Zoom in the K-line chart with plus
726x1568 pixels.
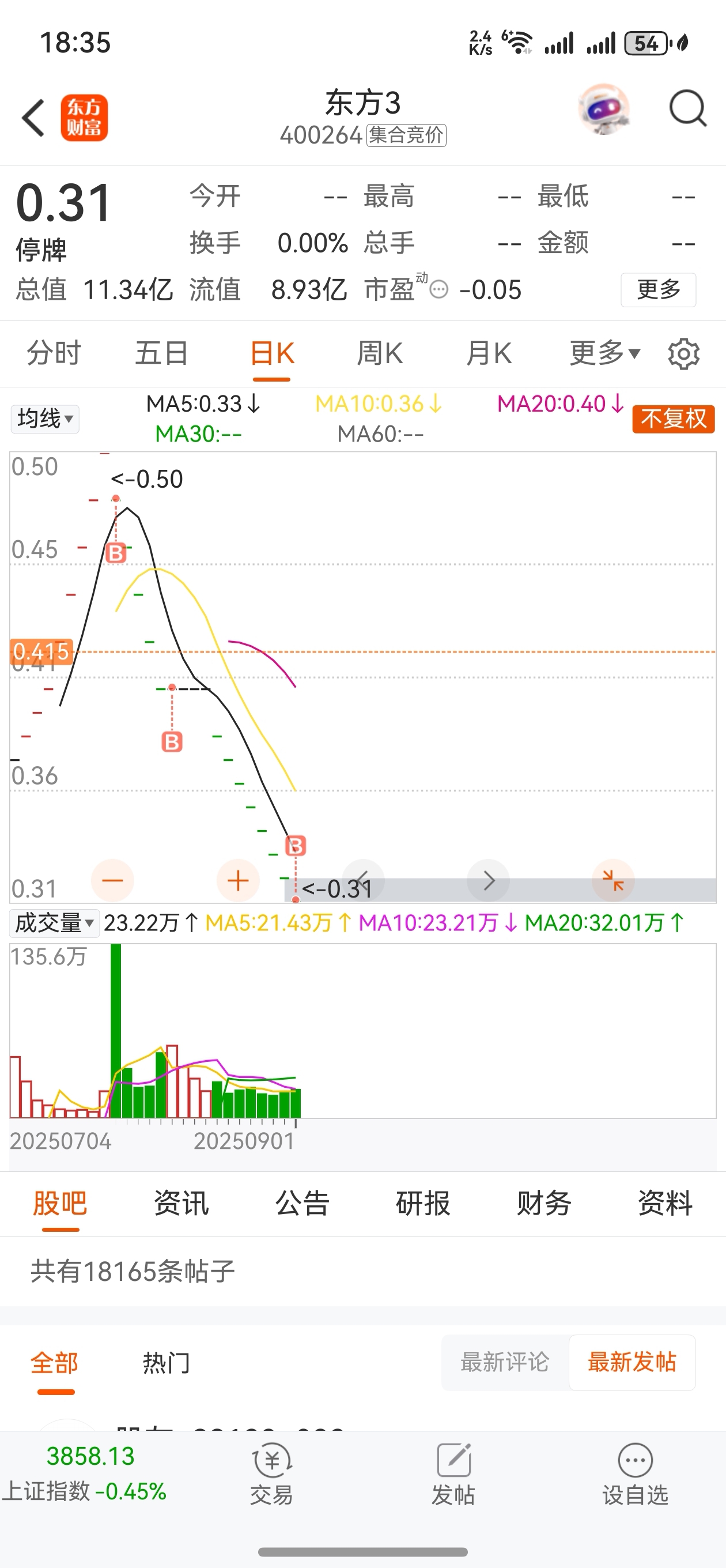[x=238, y=880]
